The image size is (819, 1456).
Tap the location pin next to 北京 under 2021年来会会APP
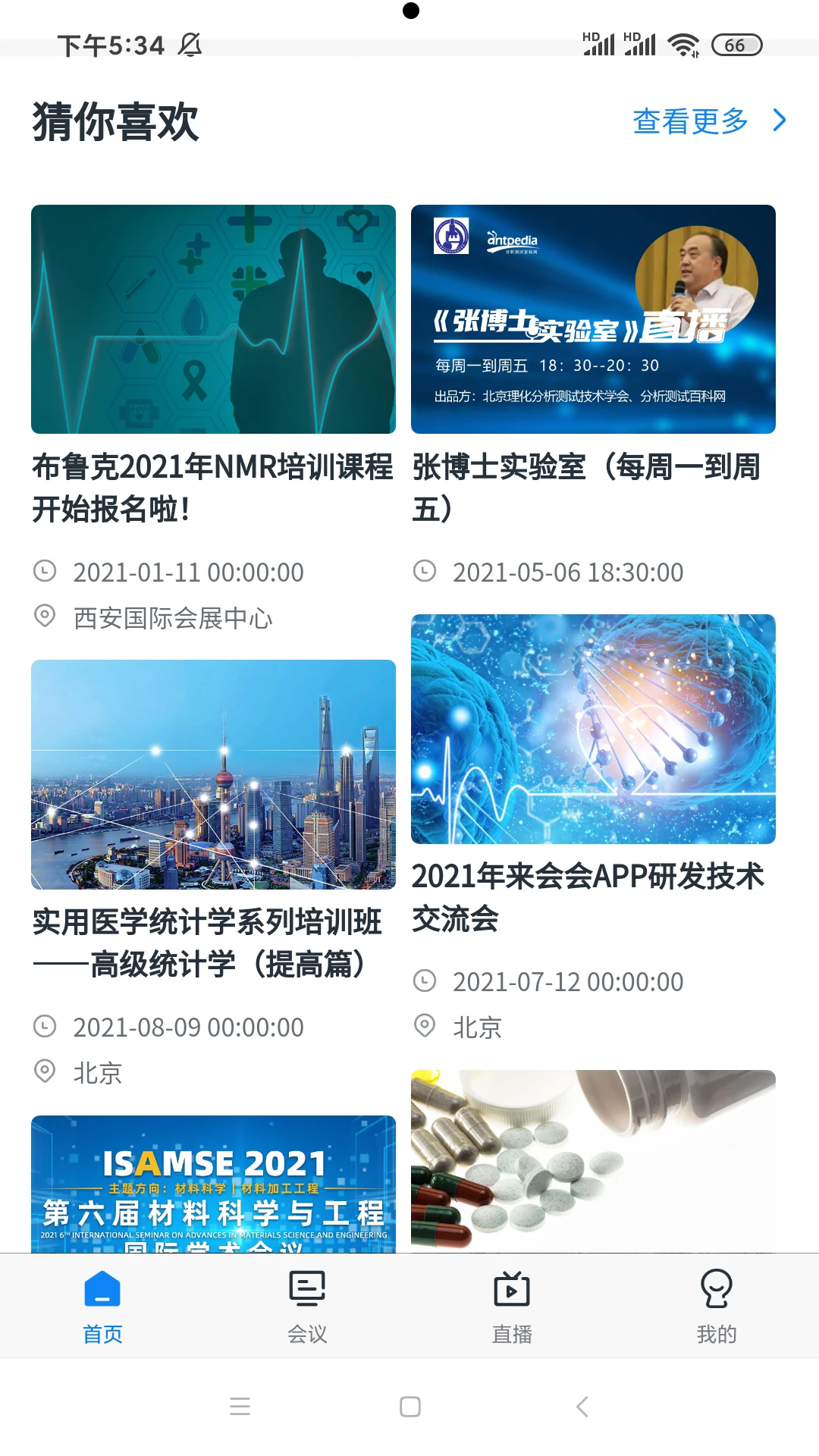point(425,1028)
